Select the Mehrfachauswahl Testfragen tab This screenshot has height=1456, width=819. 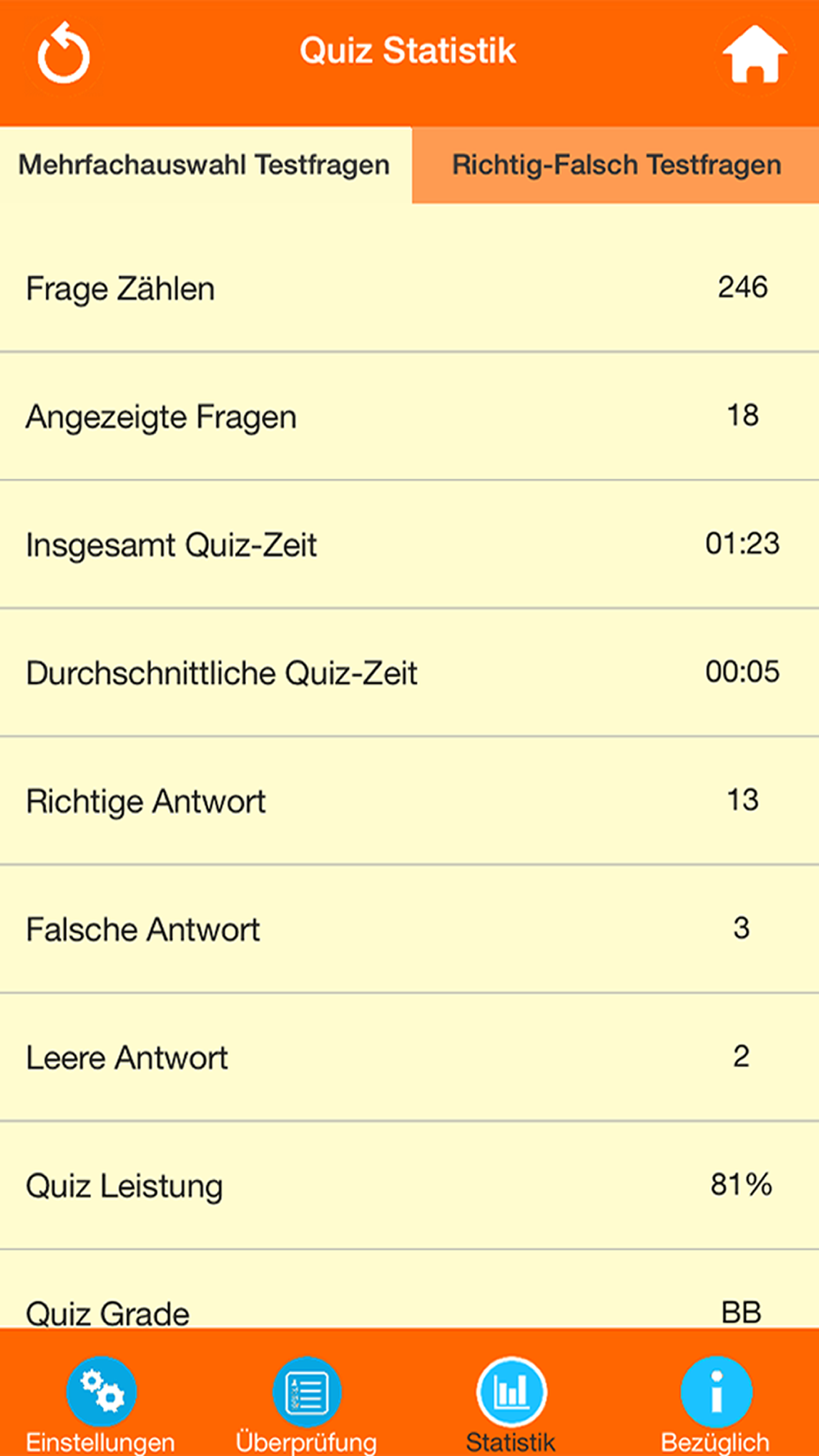[x=205, y=165]
